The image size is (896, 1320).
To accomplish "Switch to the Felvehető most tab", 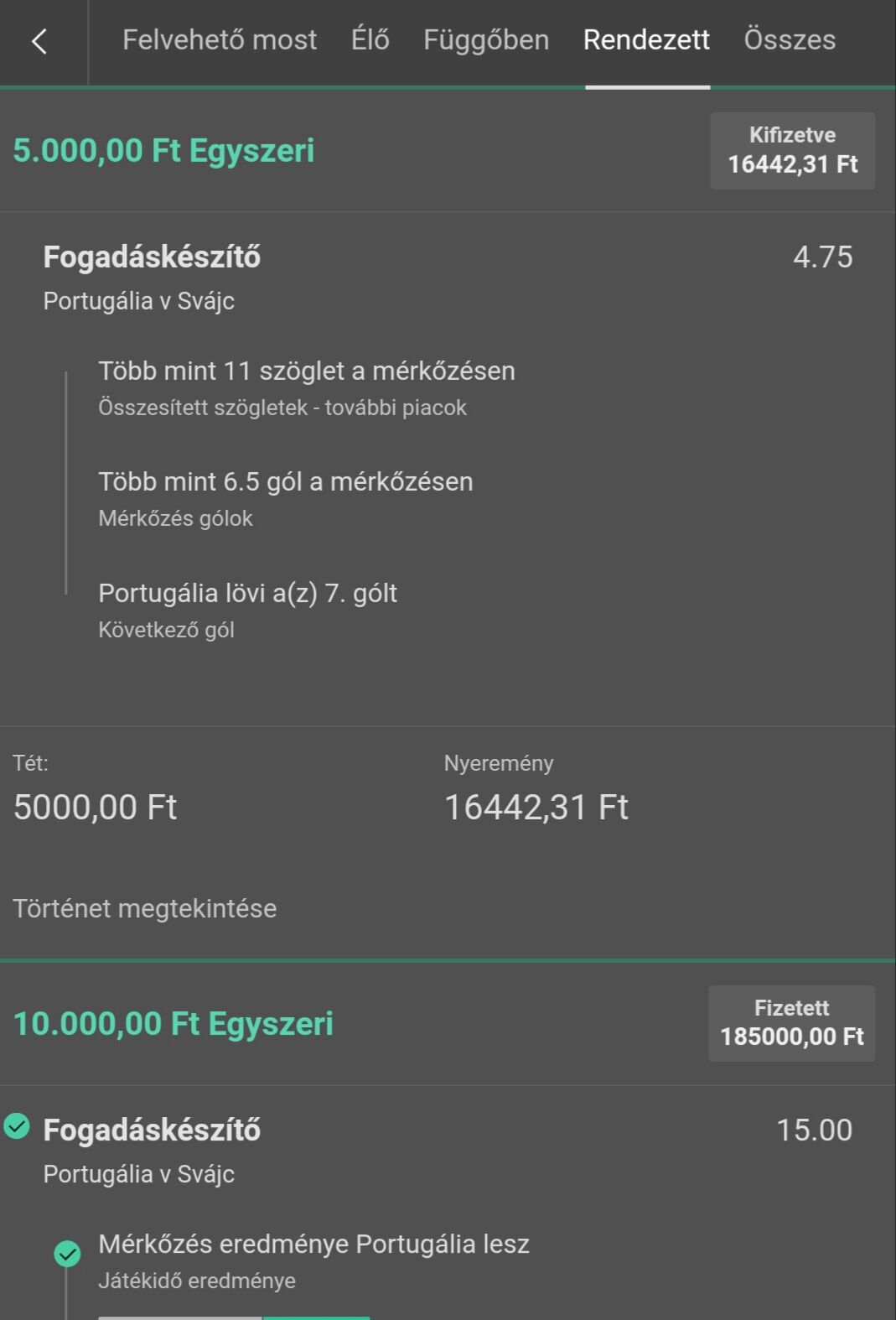I will [x=220, y=39].
